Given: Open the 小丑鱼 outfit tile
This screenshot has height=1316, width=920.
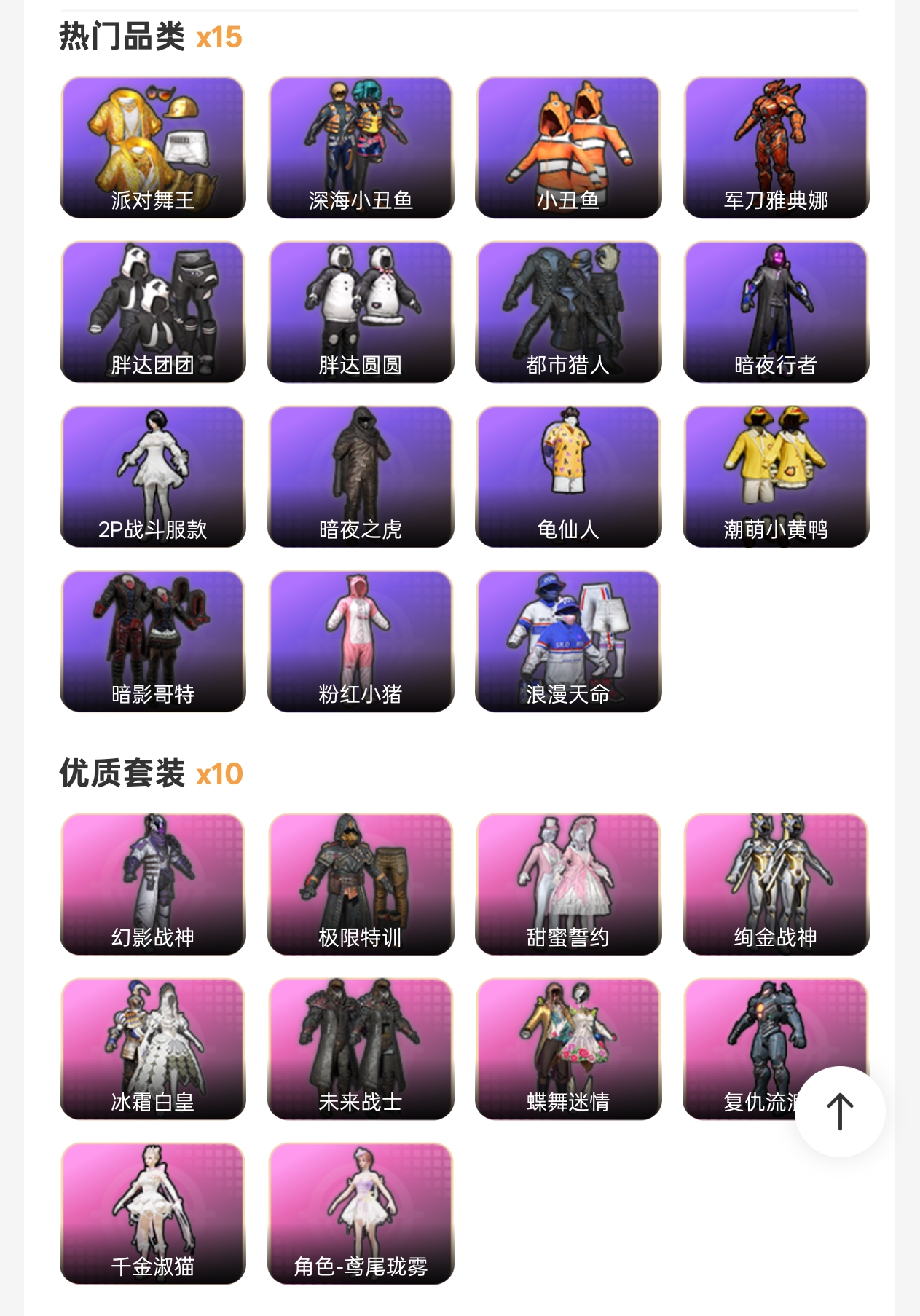Looking at the screenshot, I should coord(568,148).
